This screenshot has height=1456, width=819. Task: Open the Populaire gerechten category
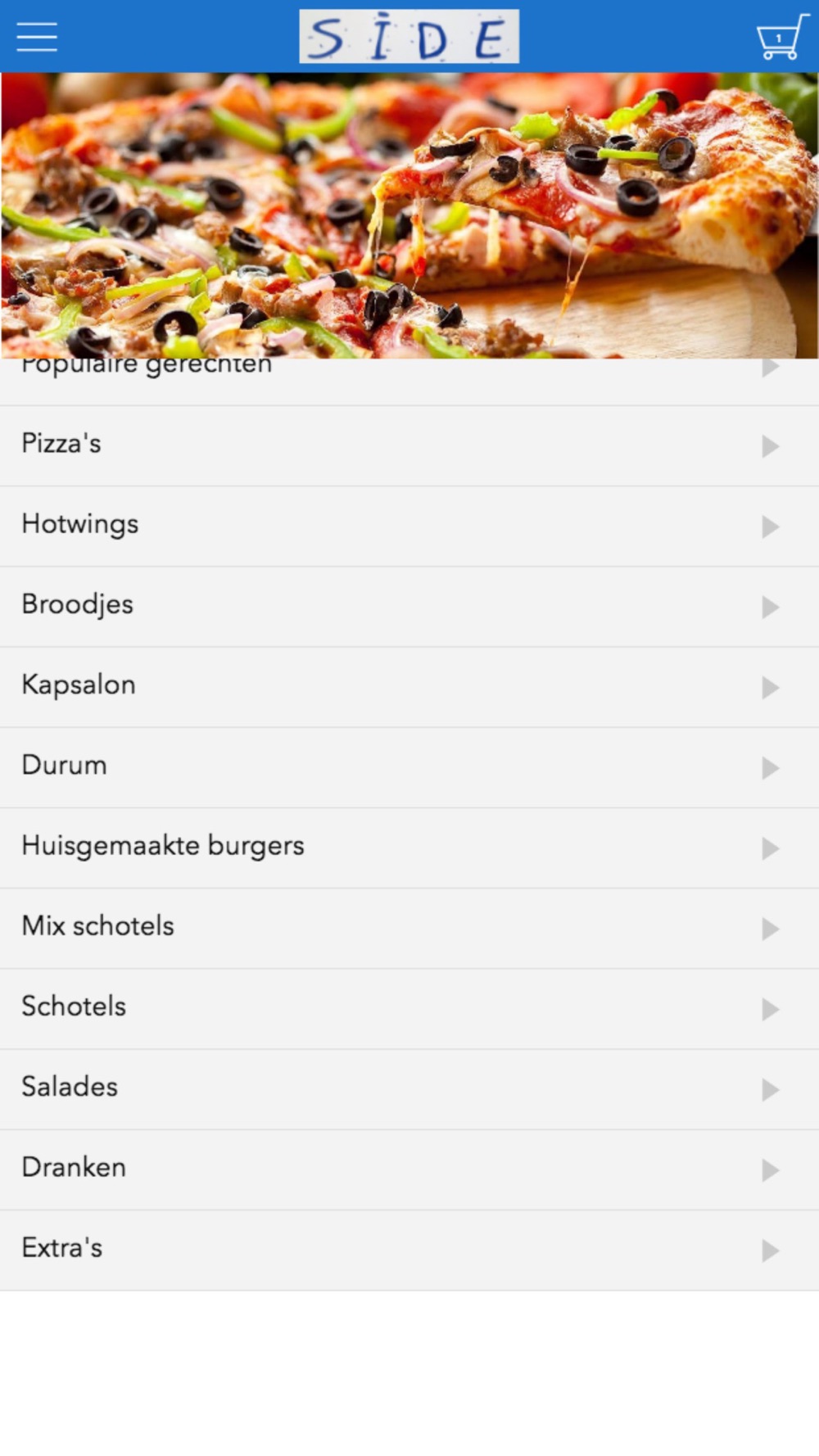[409, 380]
